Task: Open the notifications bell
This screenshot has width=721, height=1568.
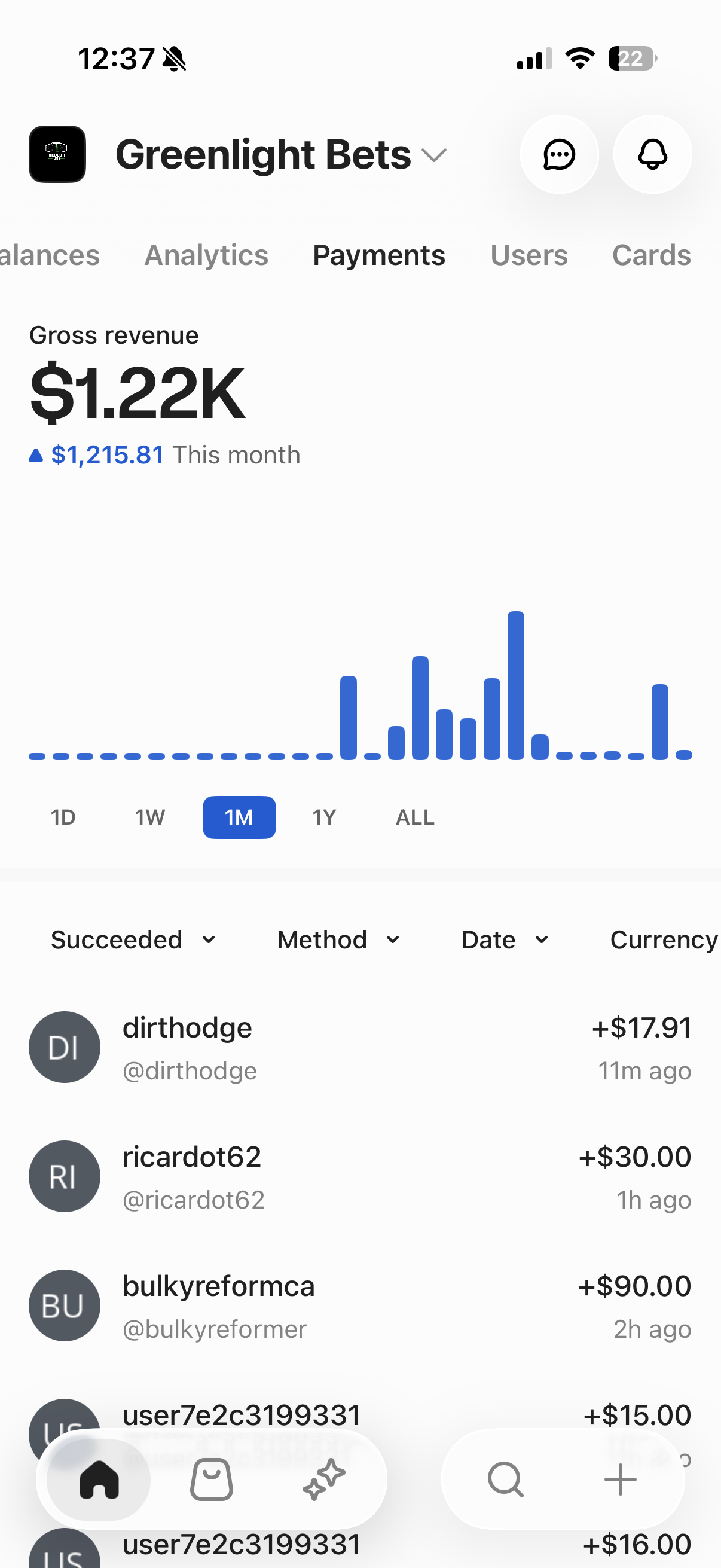Action: [652, 155]
